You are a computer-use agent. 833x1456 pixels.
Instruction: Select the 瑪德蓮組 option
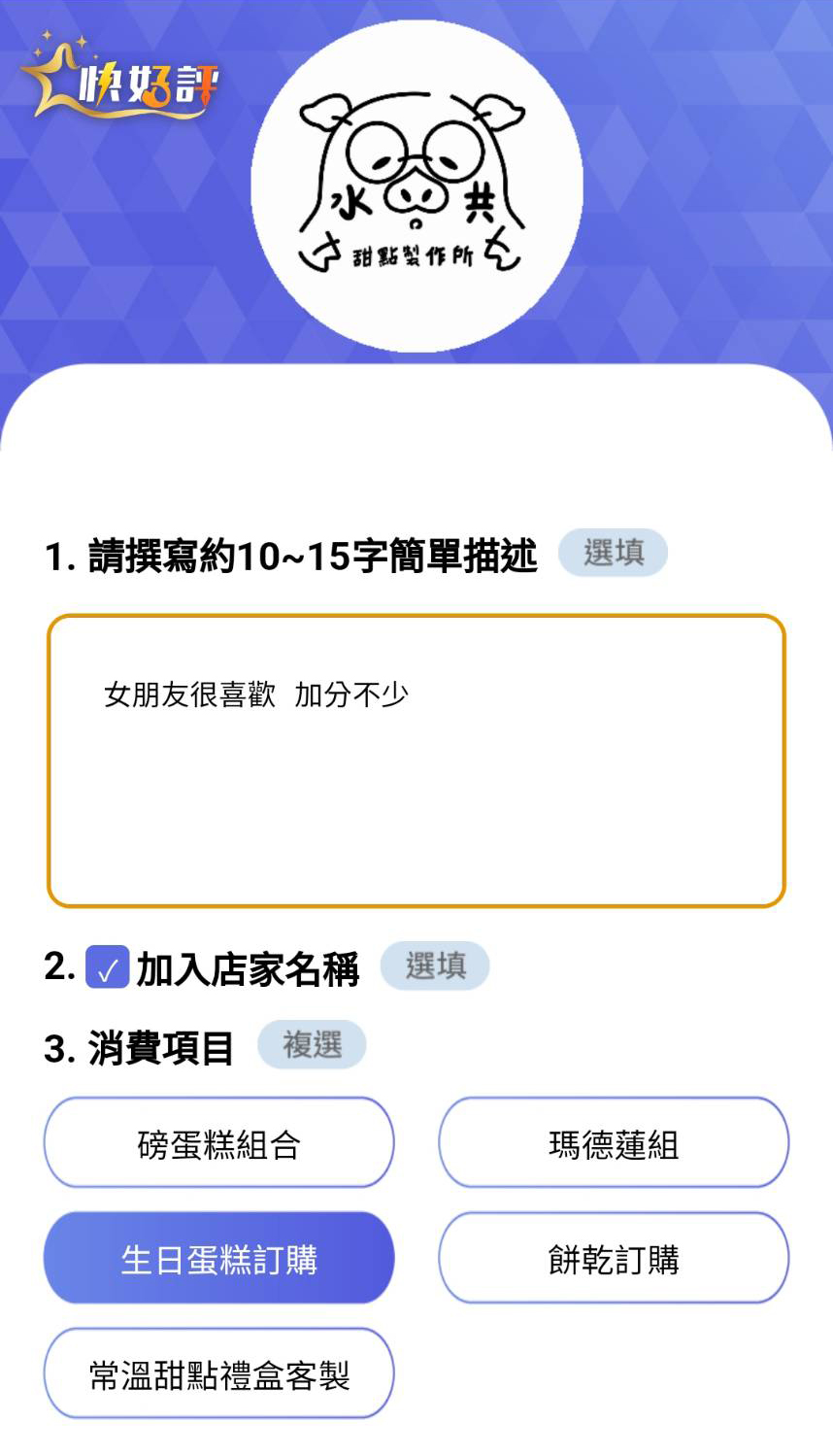tap(613, 1143)
